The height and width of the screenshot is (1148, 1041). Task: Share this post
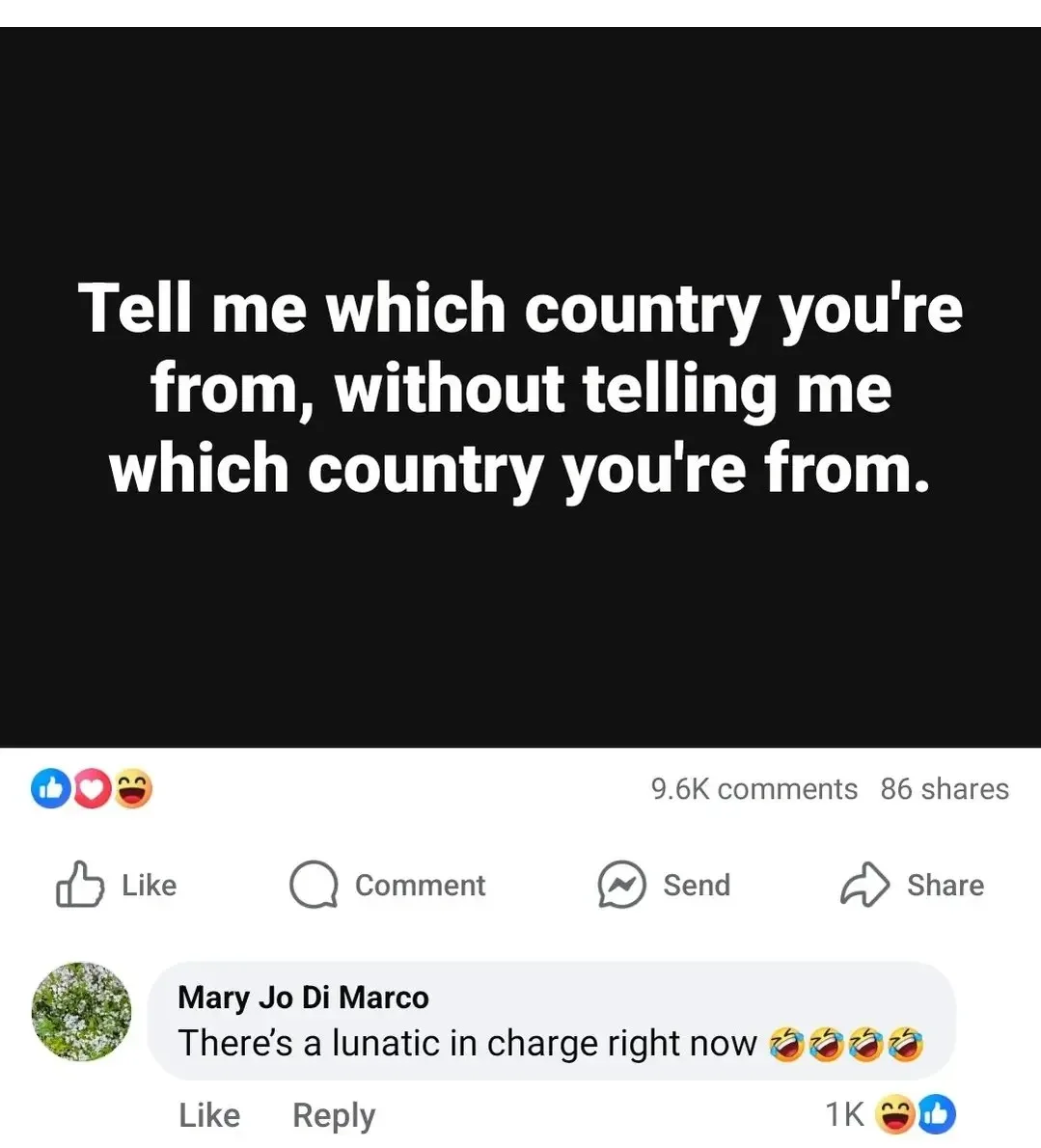[912, 885]
